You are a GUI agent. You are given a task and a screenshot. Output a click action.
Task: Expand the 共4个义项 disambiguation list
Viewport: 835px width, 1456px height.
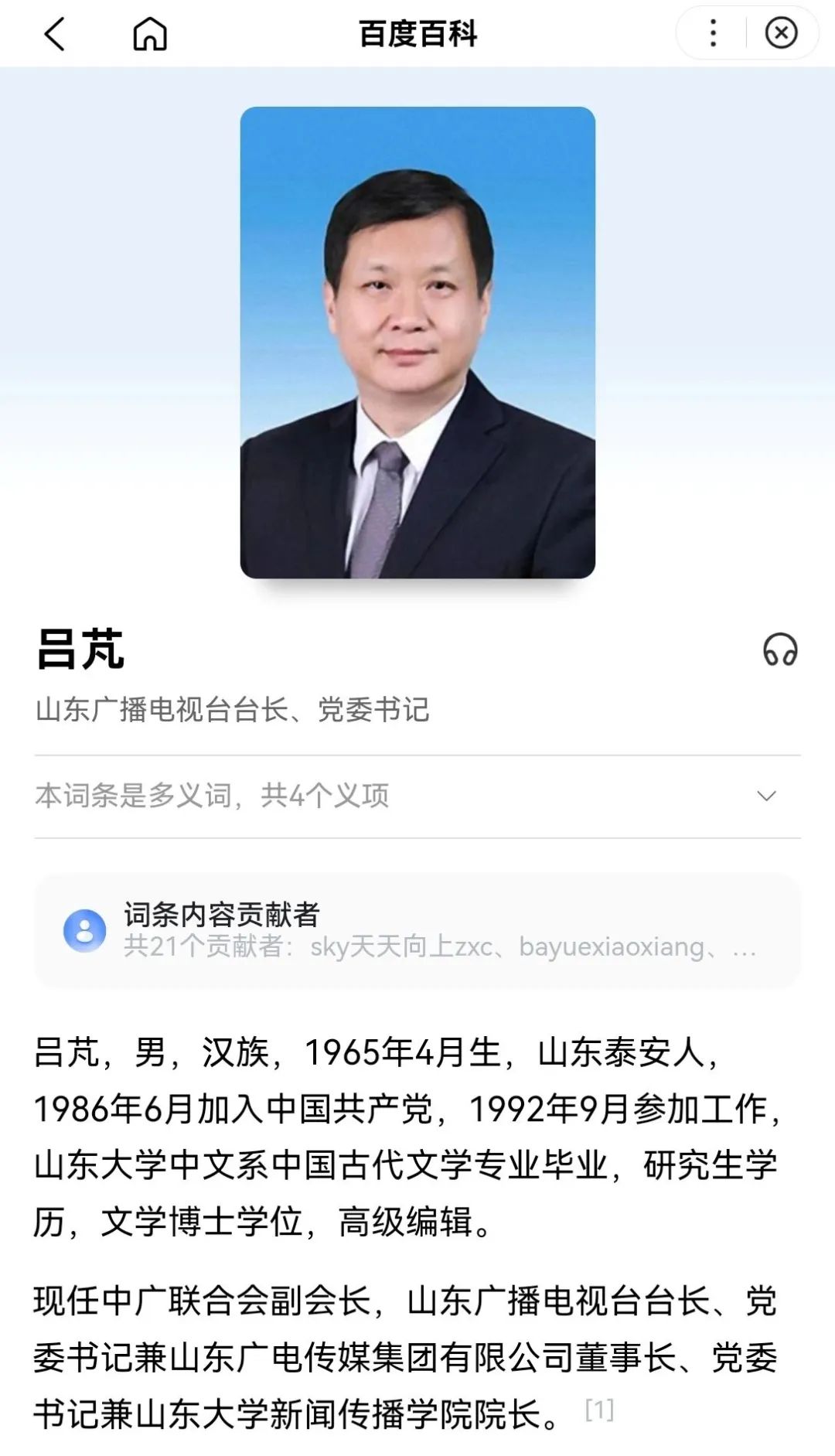[765, 796]
